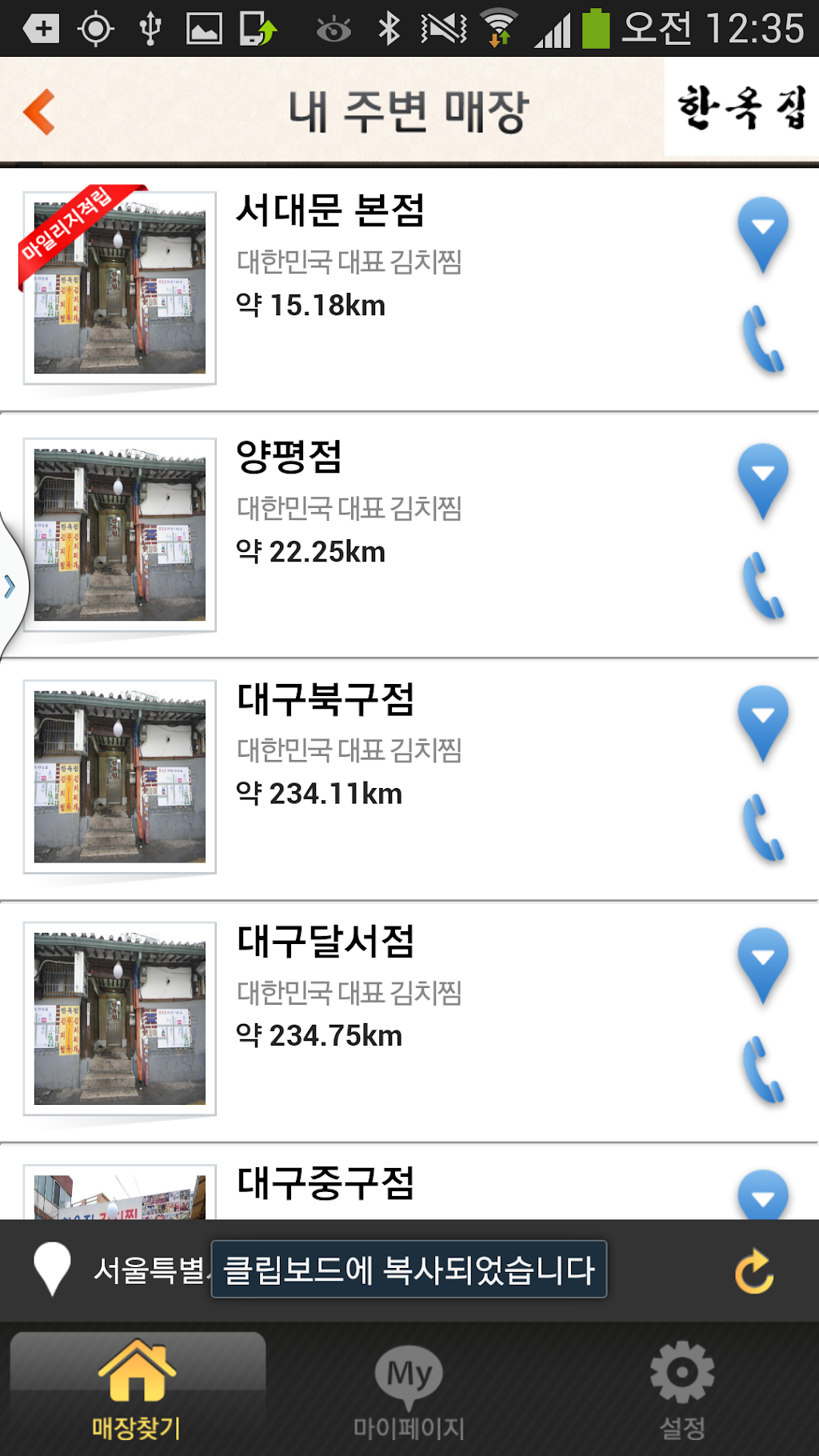Call the 대구북구점 store

(763, 828)
